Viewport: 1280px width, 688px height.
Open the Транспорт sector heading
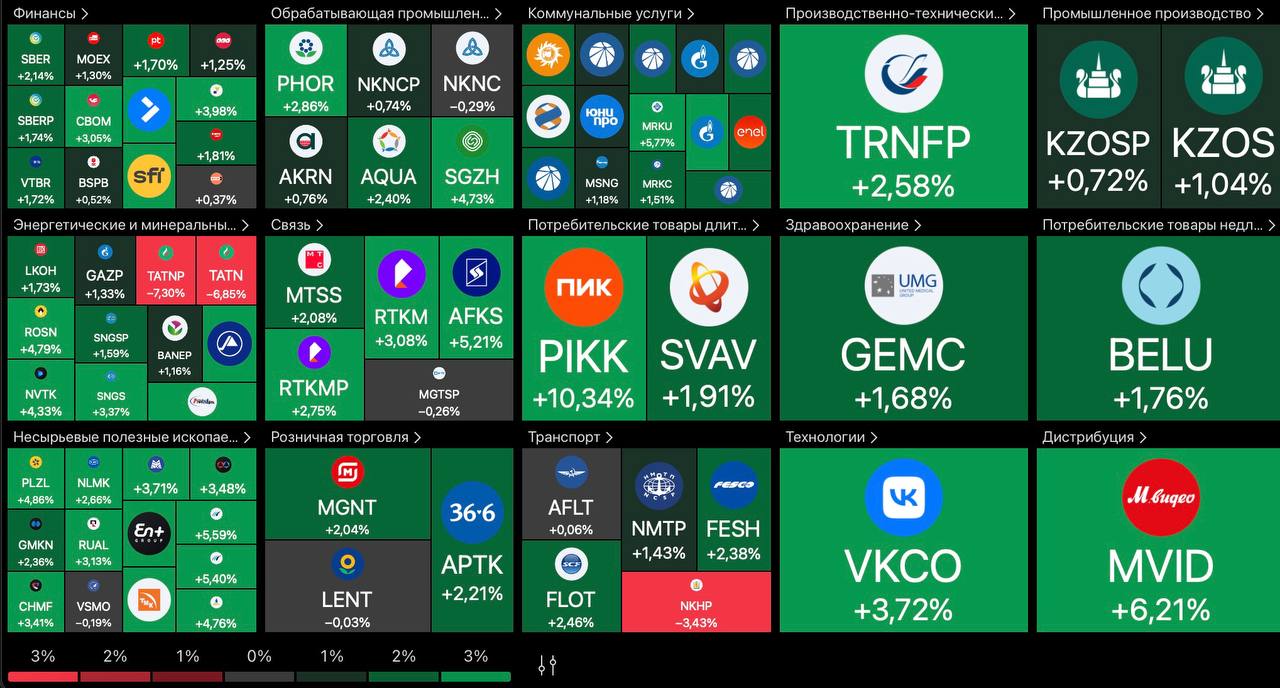[x=570, y=437]
